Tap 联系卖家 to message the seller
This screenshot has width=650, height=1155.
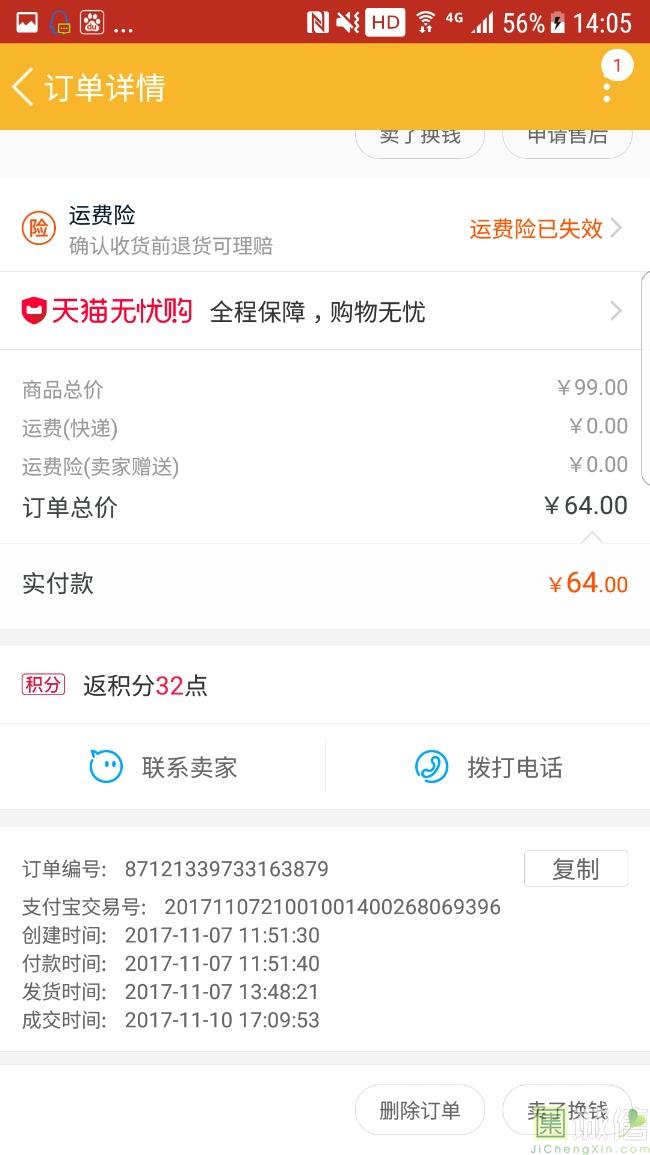point(163,767)
